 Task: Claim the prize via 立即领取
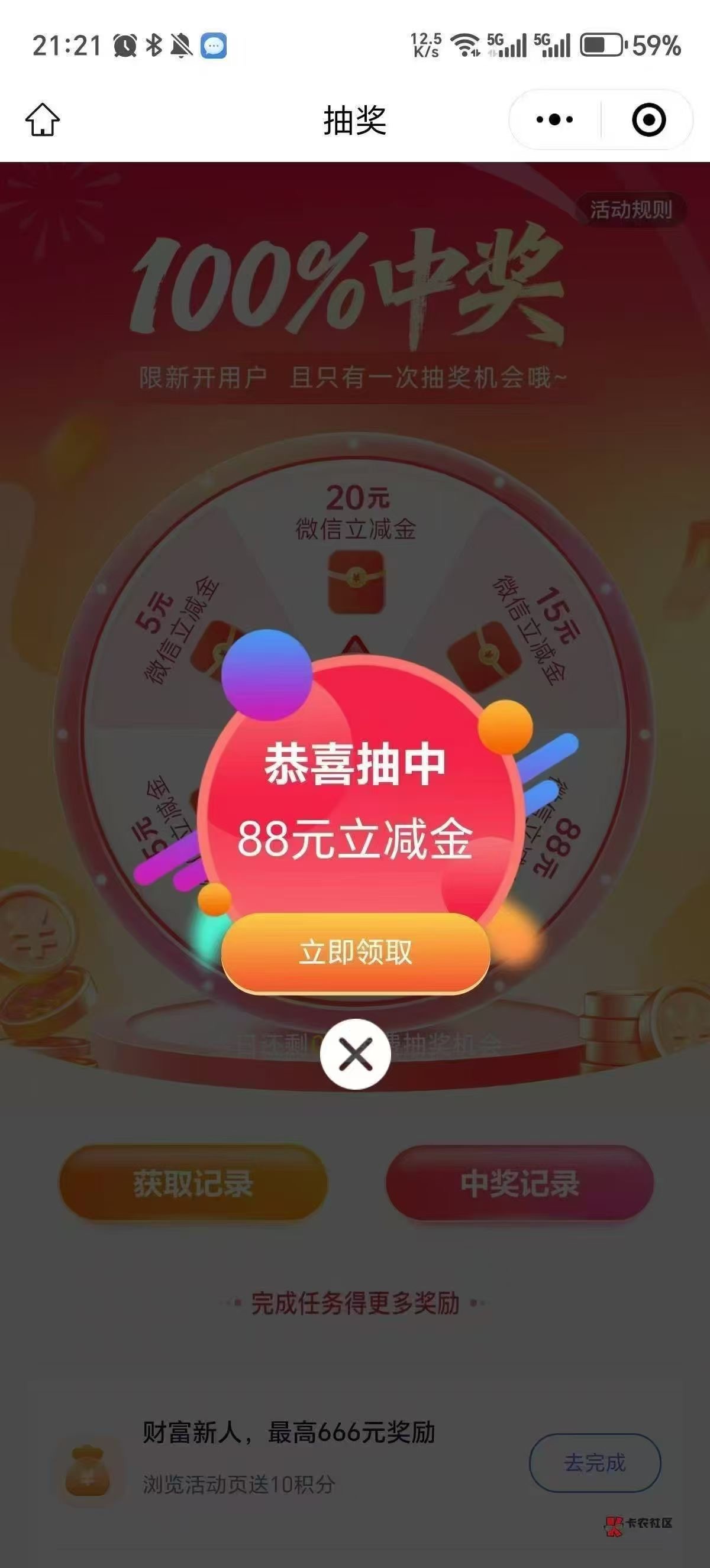coord(355,952)
